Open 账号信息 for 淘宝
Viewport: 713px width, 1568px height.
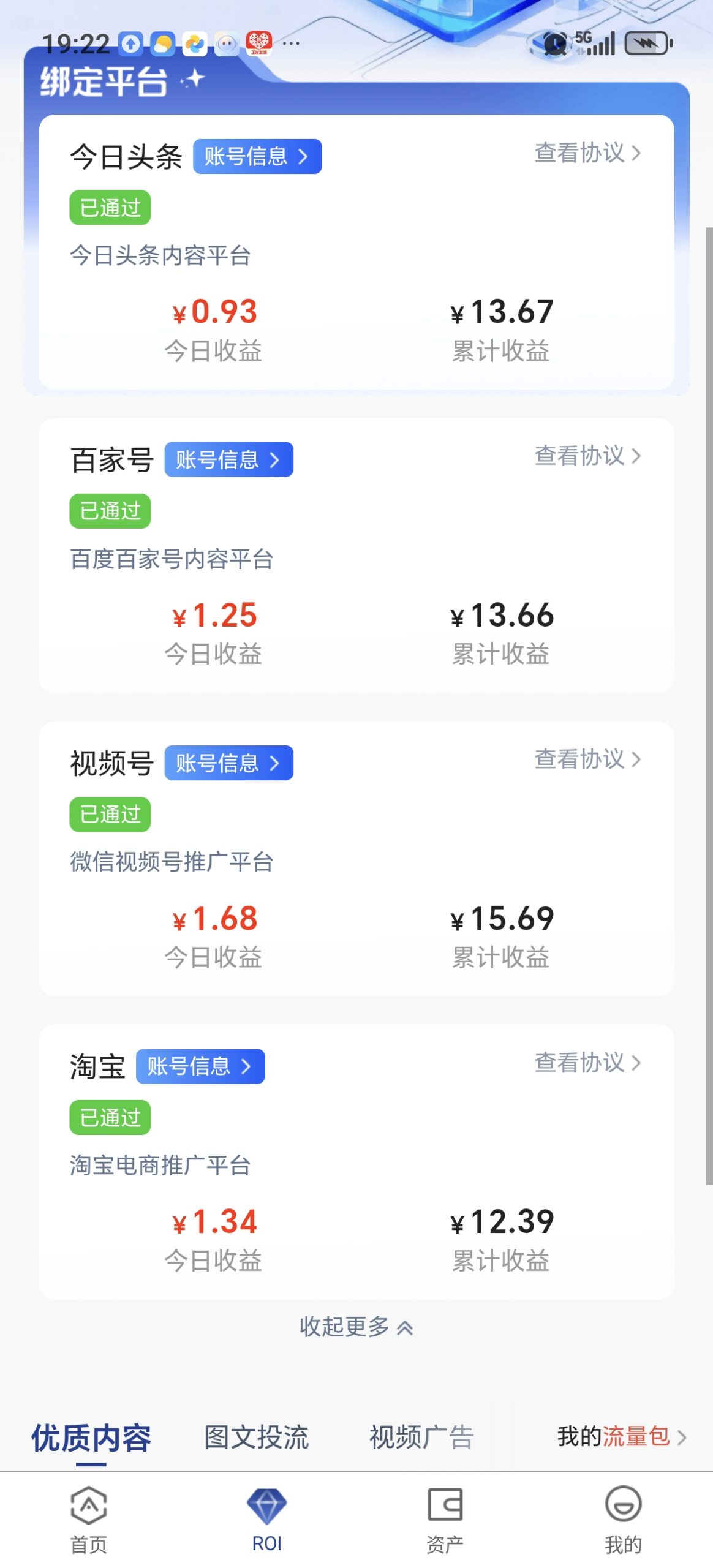pyautogui.click(x=200, y=1066)
